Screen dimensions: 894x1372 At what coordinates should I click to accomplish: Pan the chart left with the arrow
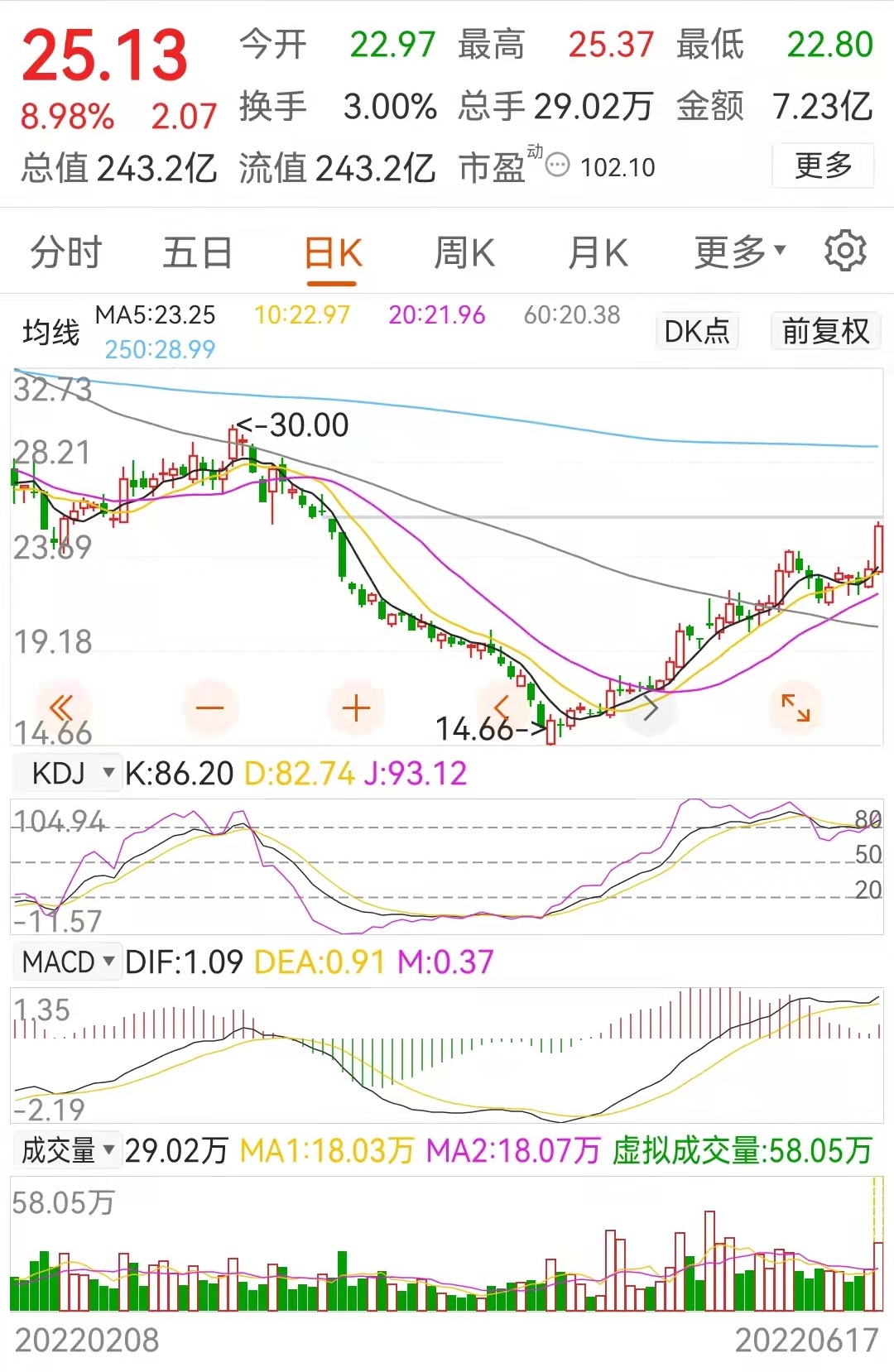pyautogui.click(x=502, y=708)
